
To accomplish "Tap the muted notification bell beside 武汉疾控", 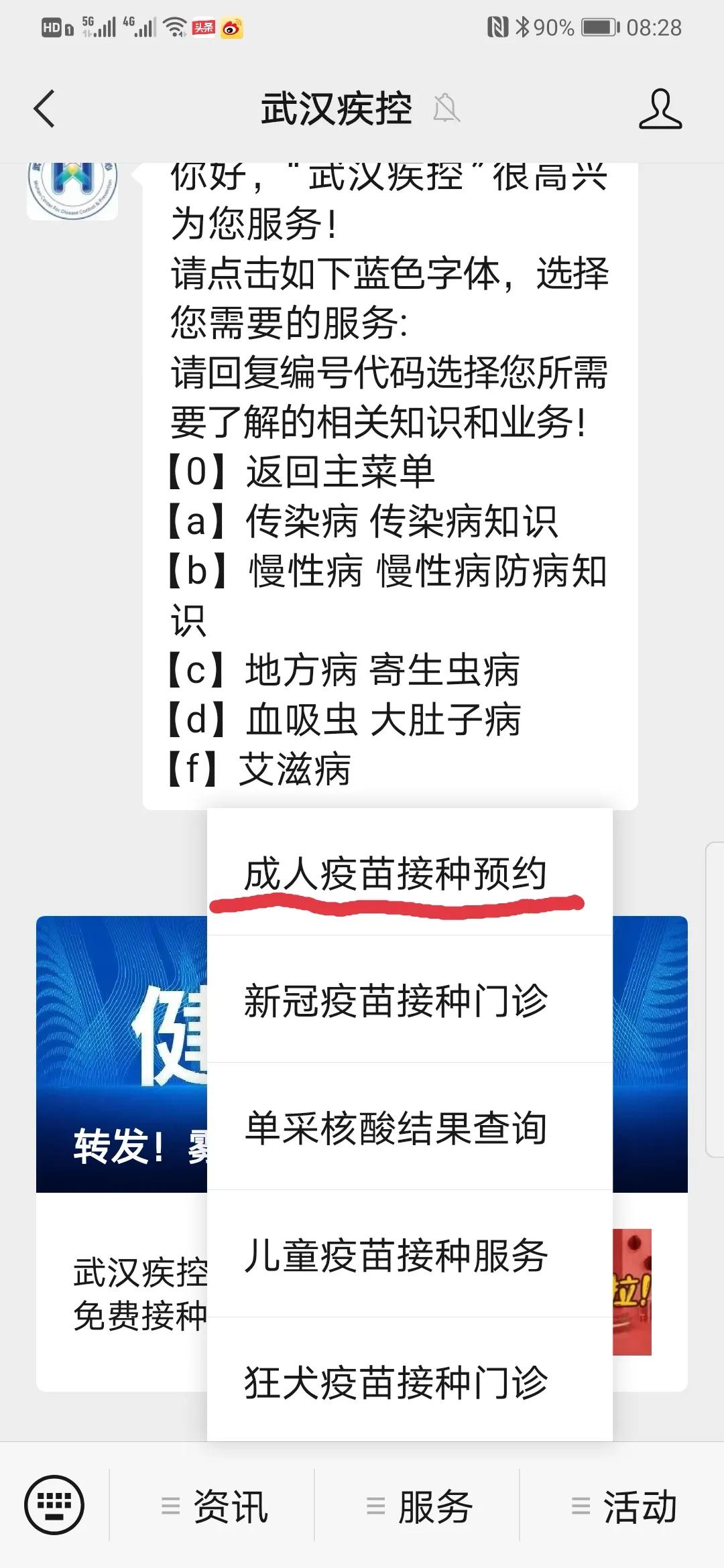I will (x=446, y=109).
